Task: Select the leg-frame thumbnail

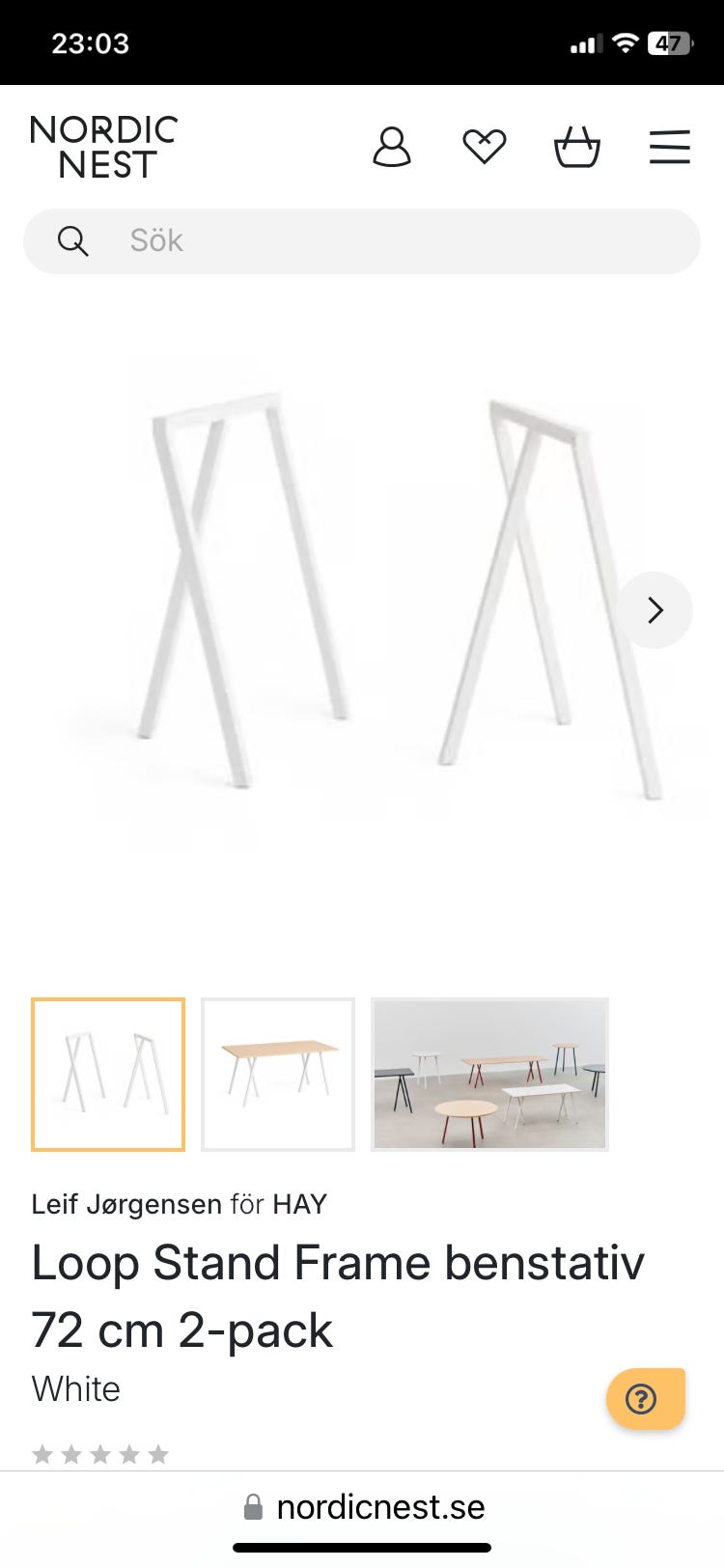Action: [107, 1074]
